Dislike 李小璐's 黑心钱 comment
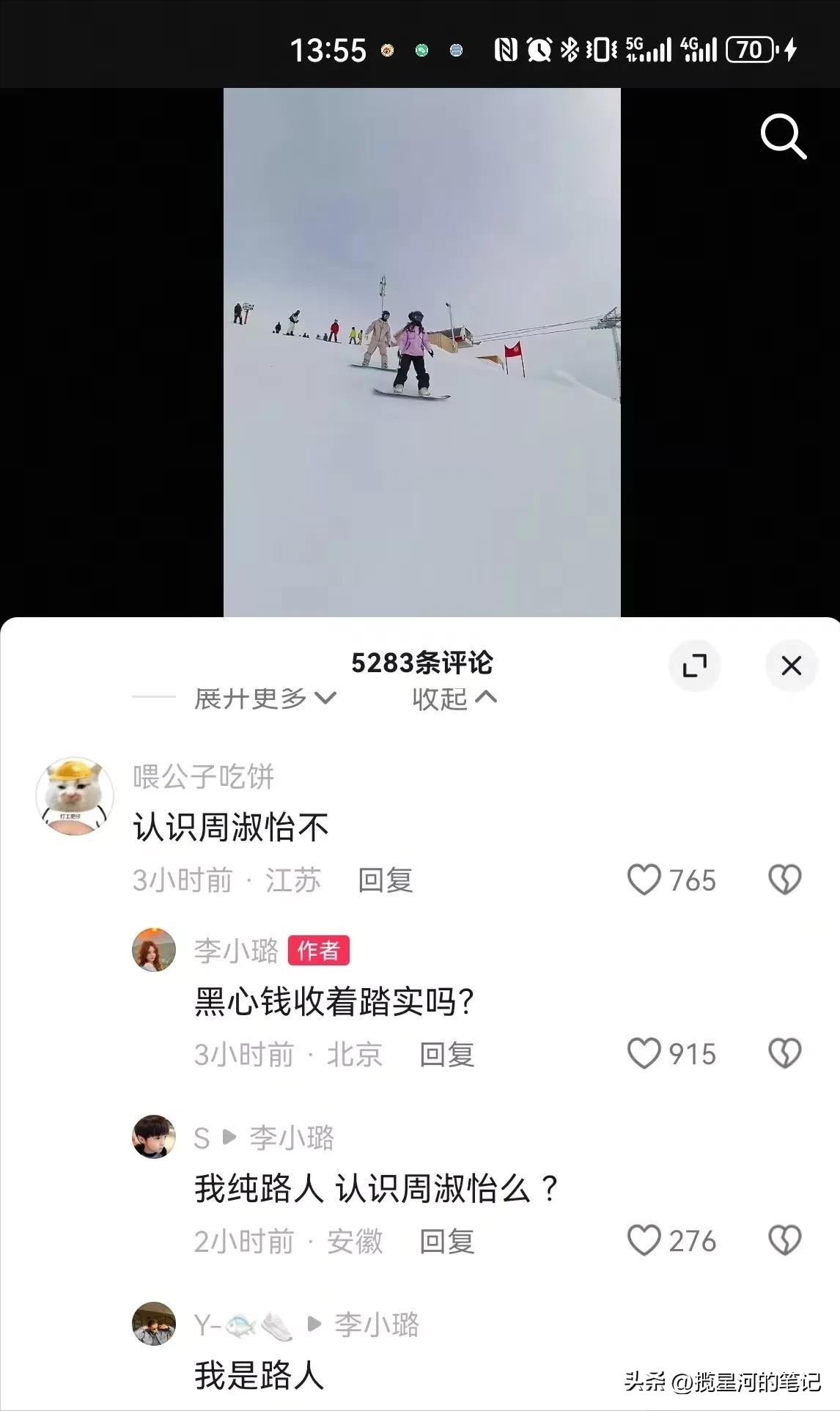Screen dimensions: 840x1411 click(784, 1054)
